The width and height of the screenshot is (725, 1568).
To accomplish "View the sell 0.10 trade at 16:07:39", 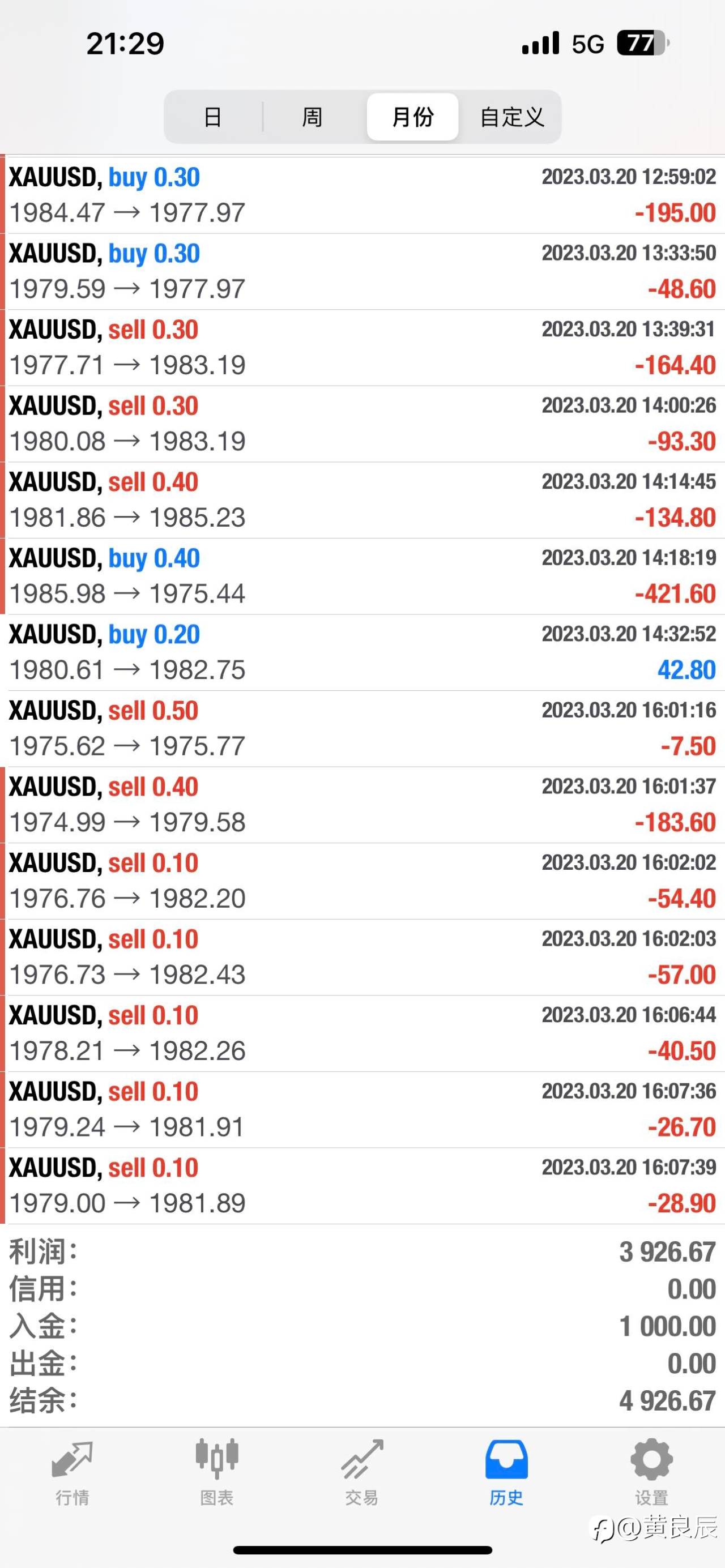I will (x=362, y=1186).
